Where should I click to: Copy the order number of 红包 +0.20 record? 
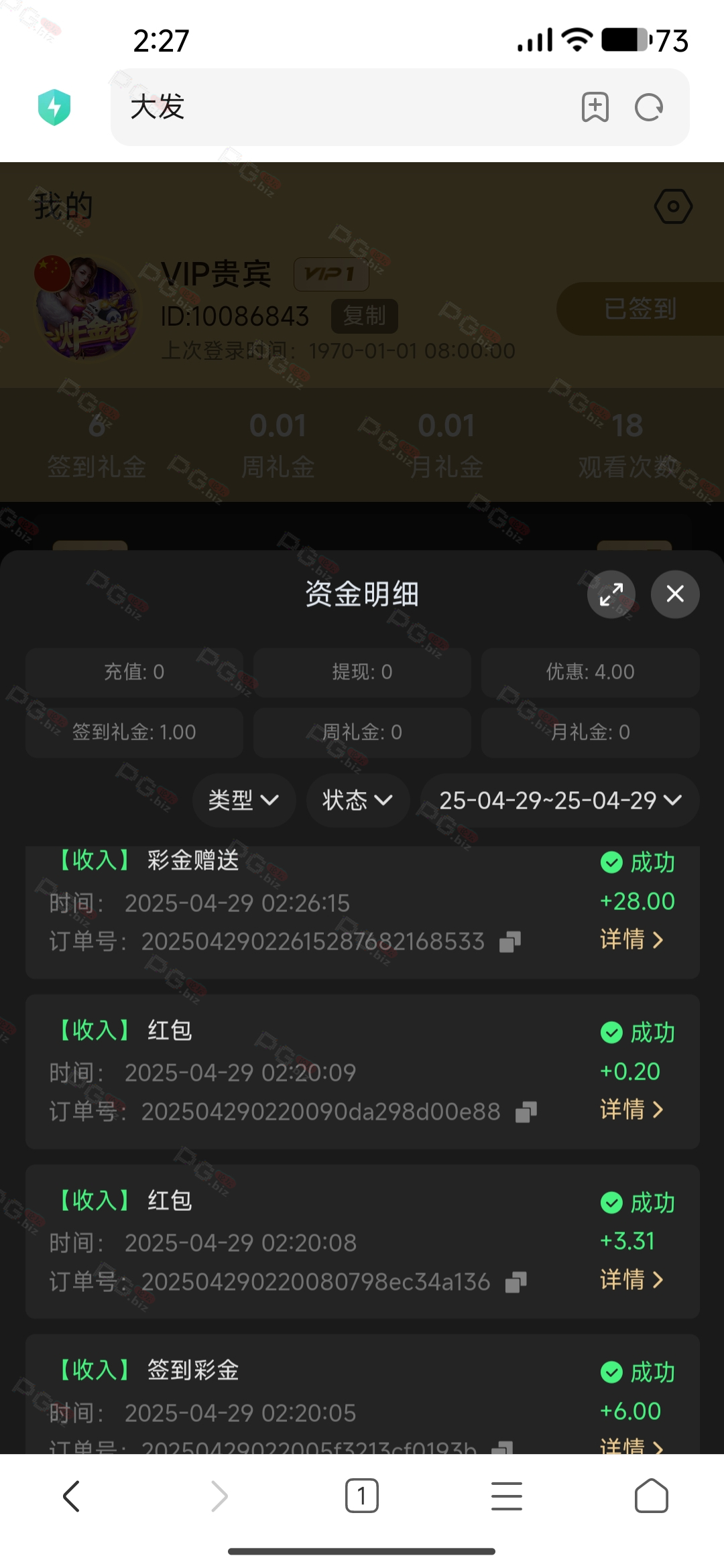click(x=526, y=1112)
